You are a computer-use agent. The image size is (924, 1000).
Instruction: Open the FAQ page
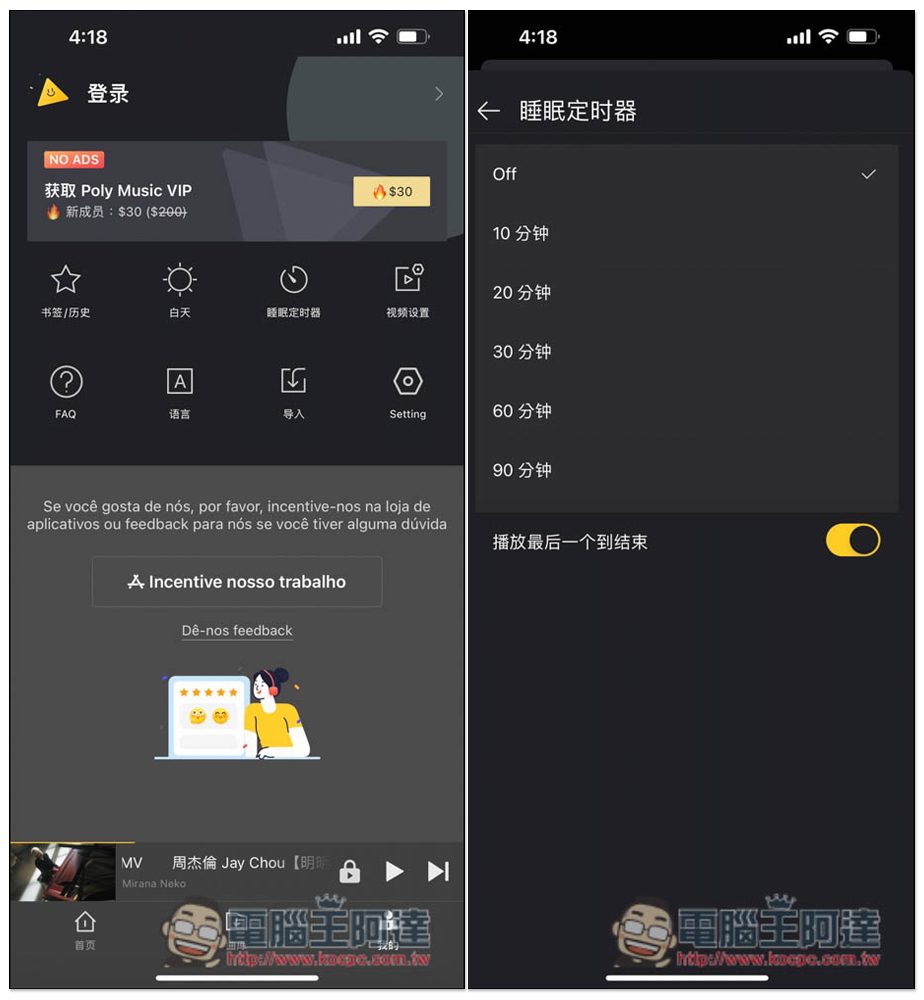pyautogui.click(x=66, y=391)
